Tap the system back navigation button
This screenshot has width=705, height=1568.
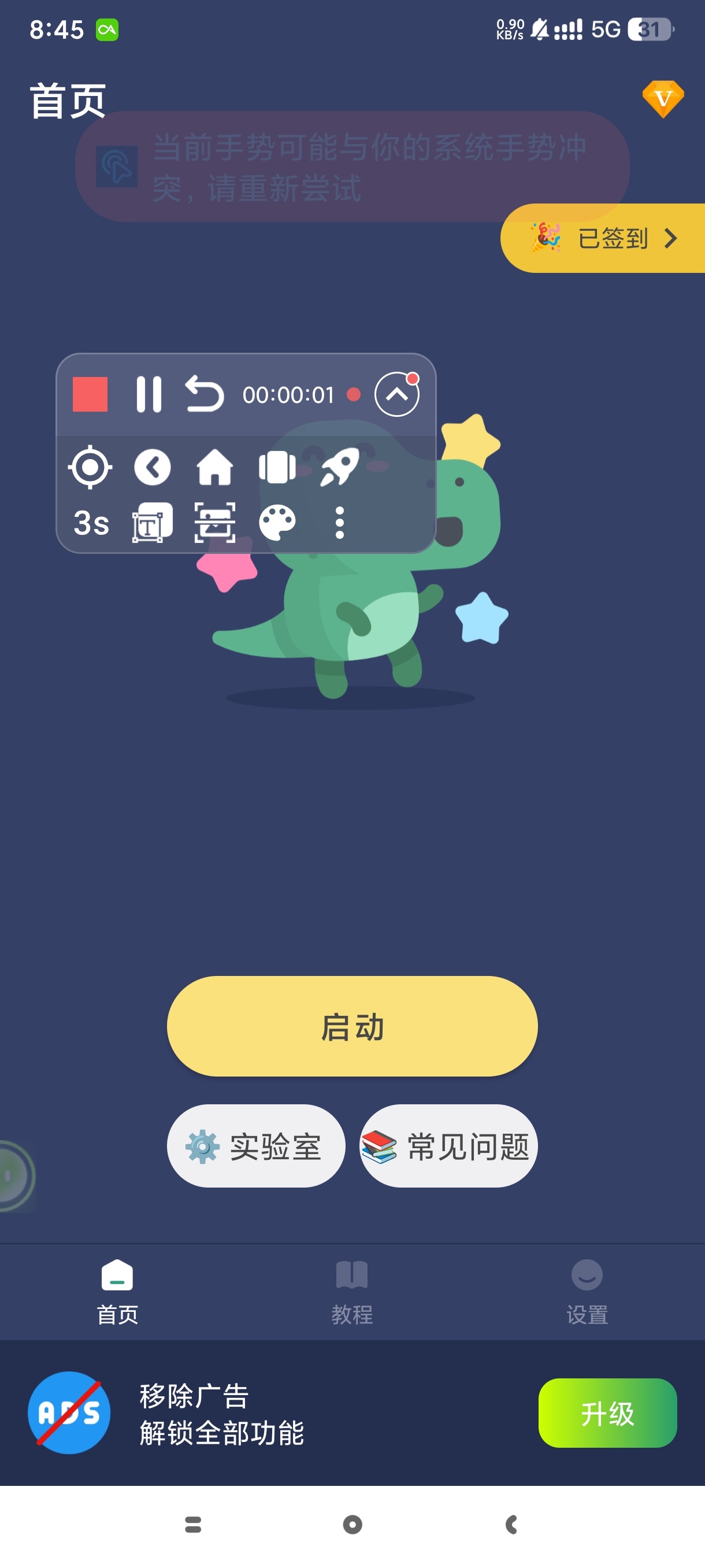coord(511,1524)
